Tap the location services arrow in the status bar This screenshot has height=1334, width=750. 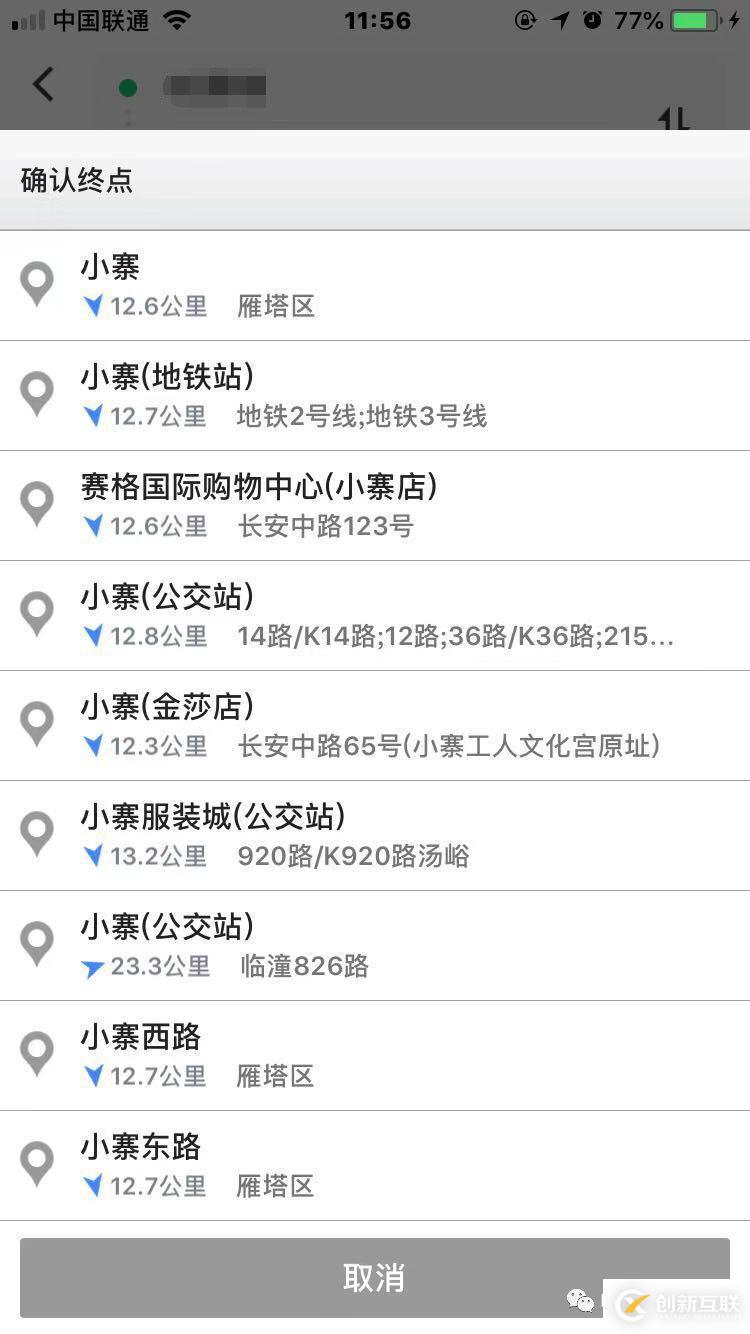pos(560,20)
